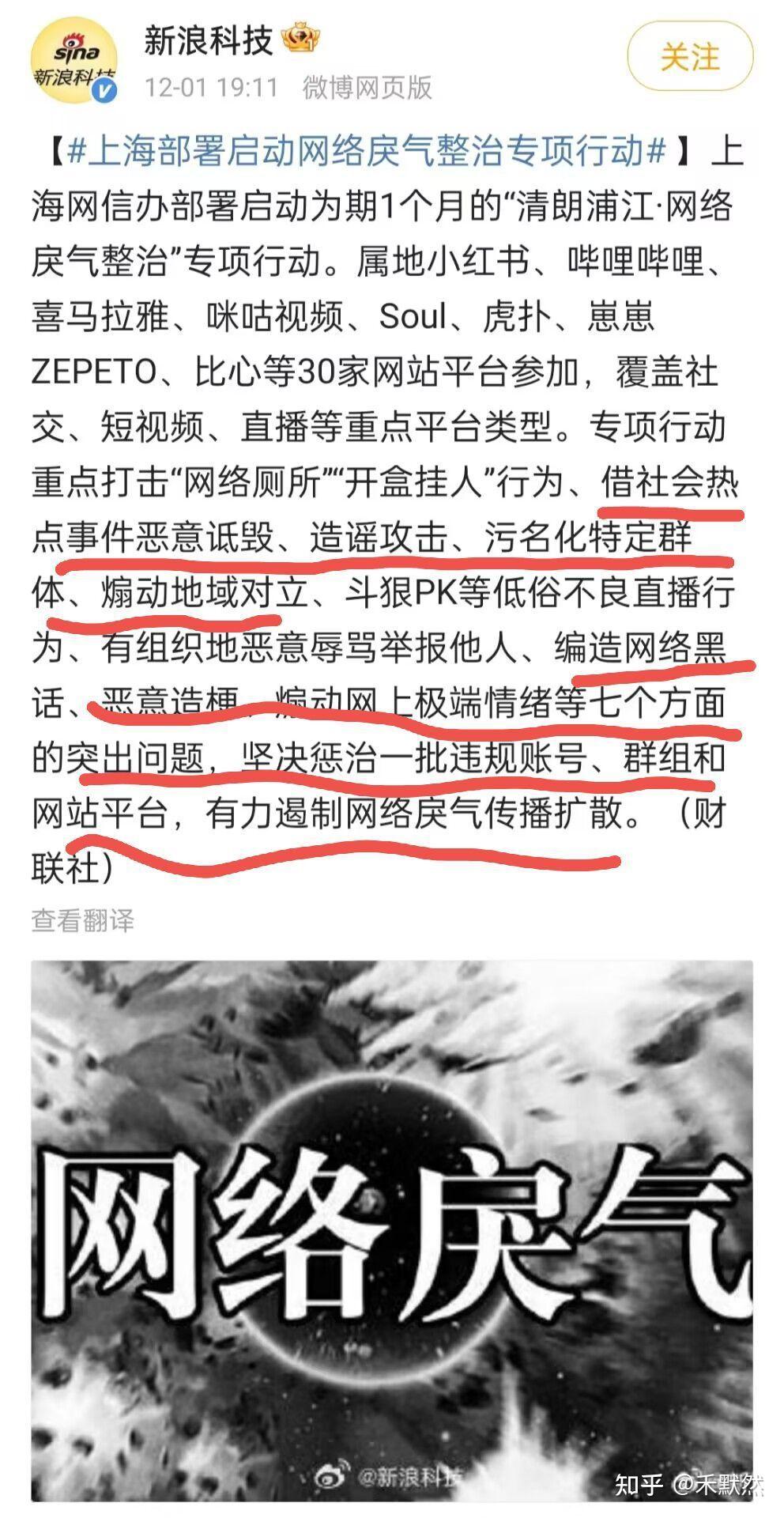Screen dimensions: 784x1518
Task: Follow 新浪科技 with the 关注 button
Action: pyautogui.click(x=690, y=57)
